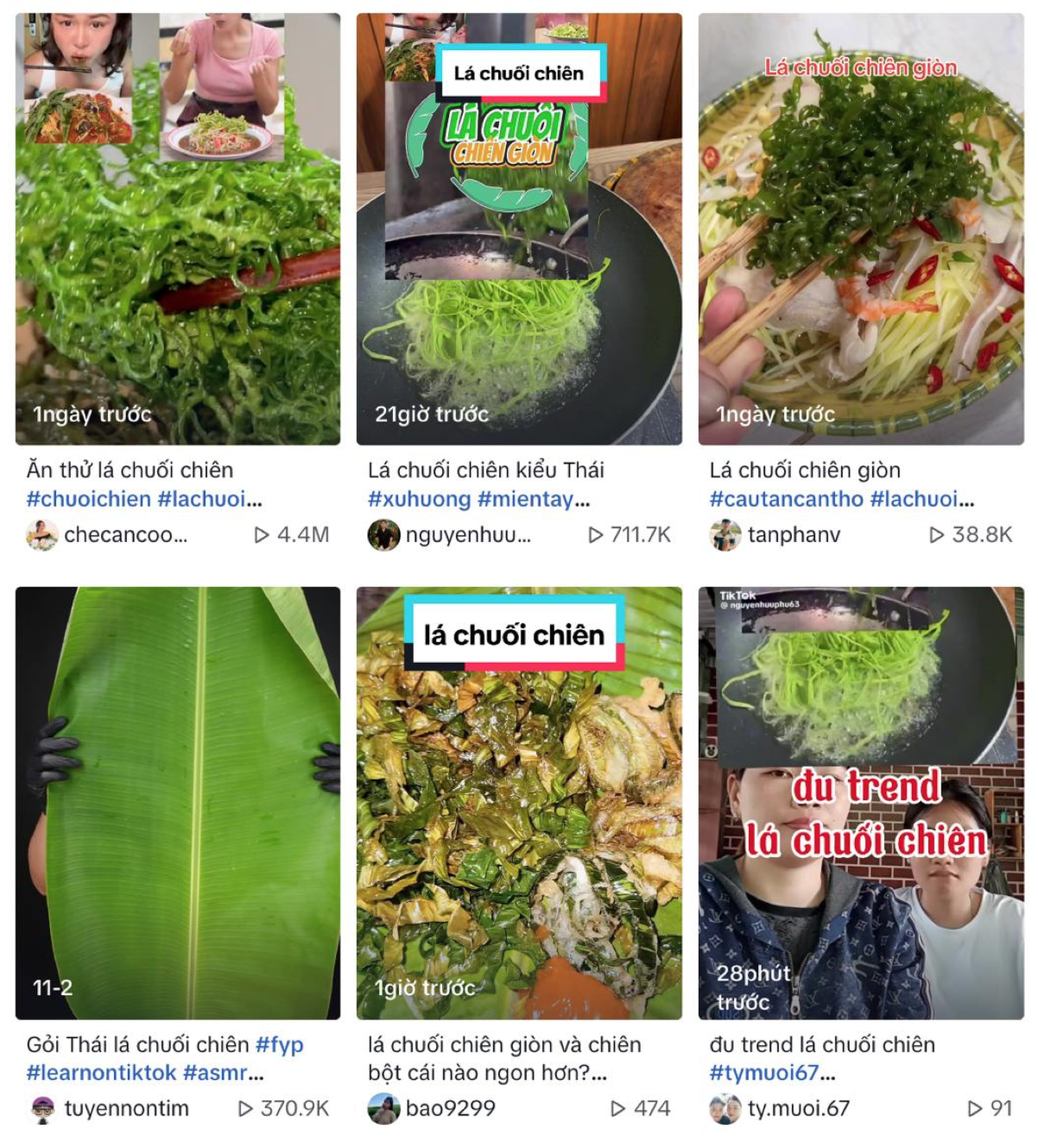The image size is (1038, 1148).
Task: Open the ty.muoi.67 profile
Action: (798, 1109)
